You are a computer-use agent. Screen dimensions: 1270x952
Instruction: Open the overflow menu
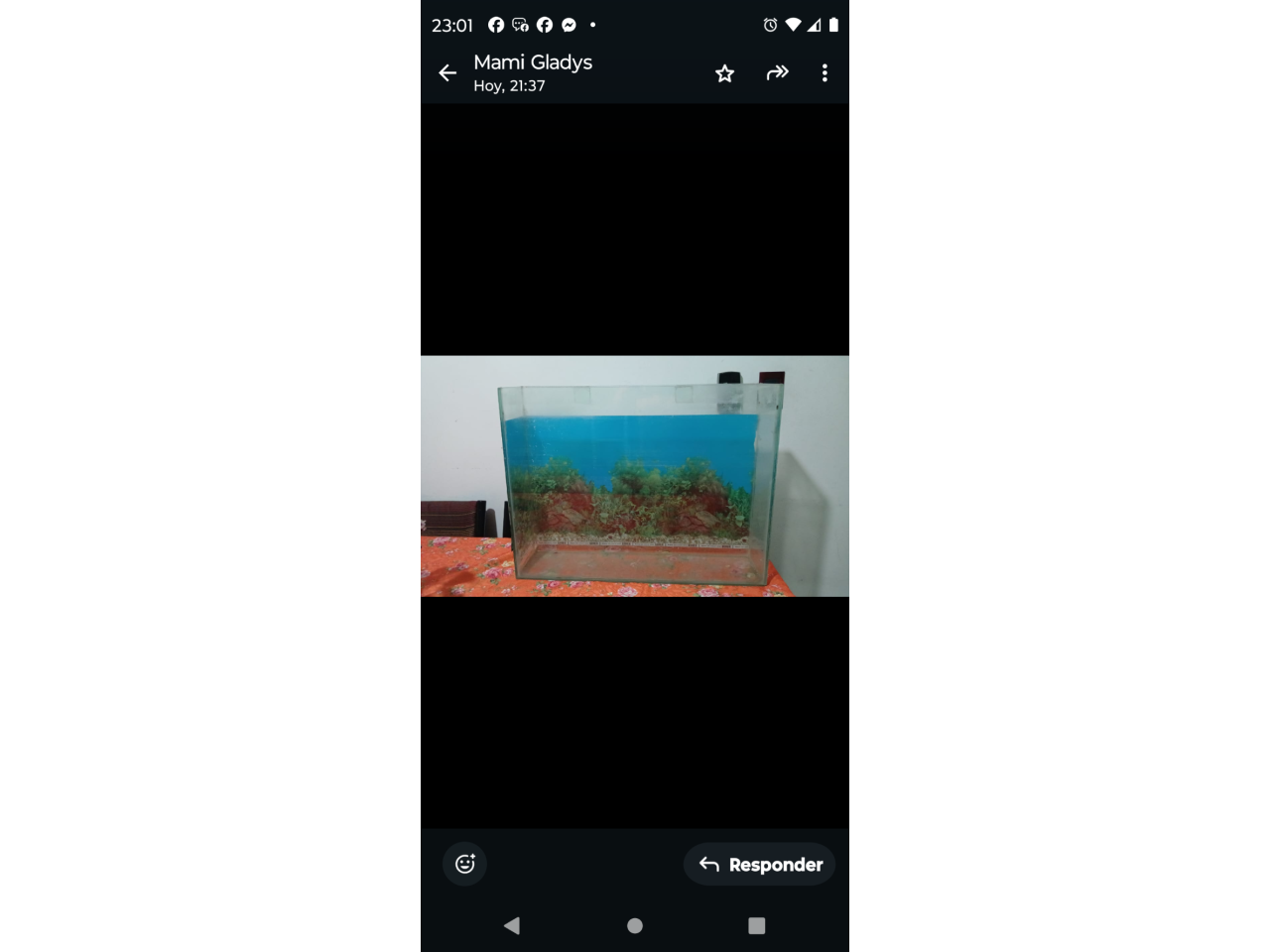click(x=825, y=73)
